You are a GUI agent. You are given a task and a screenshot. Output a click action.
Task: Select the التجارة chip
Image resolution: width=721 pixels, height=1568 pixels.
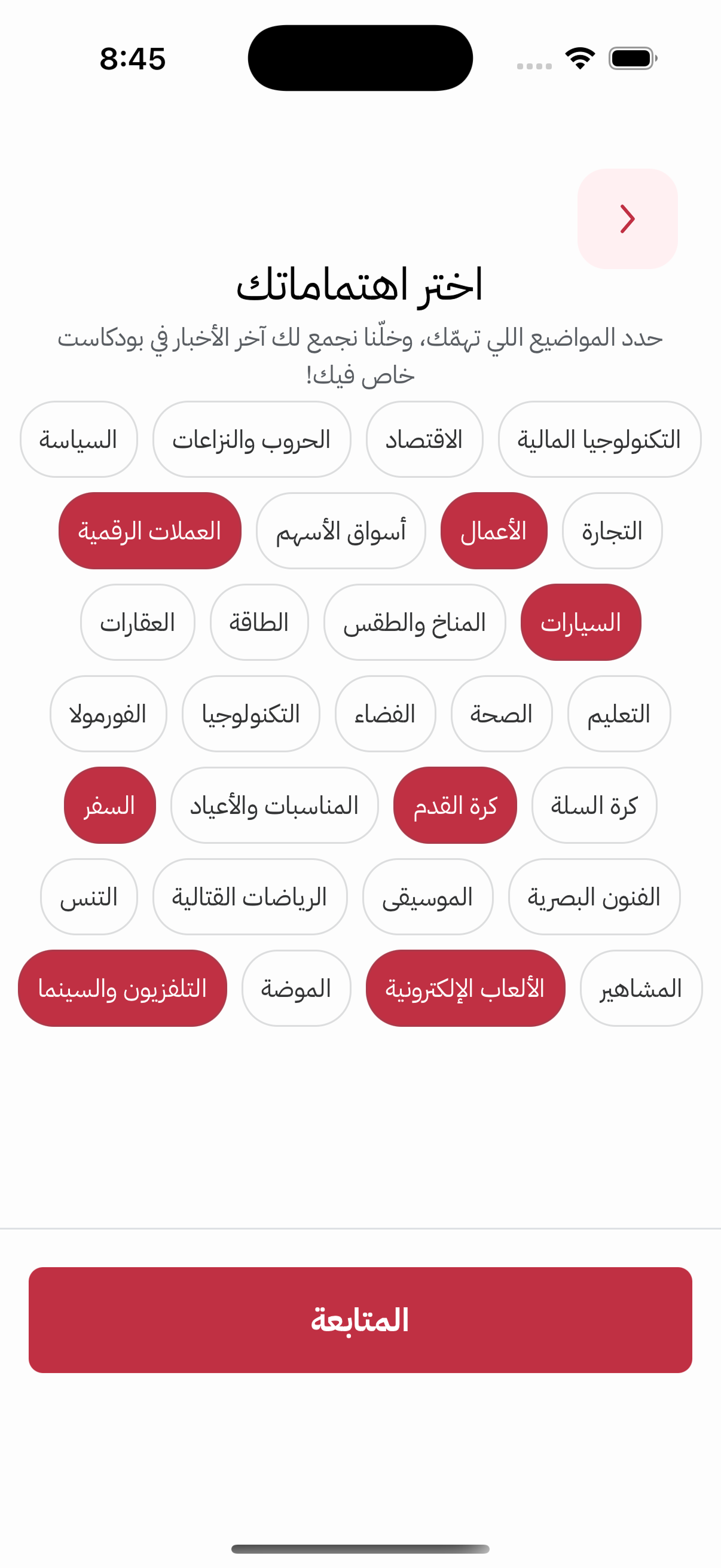click(612, 531)
